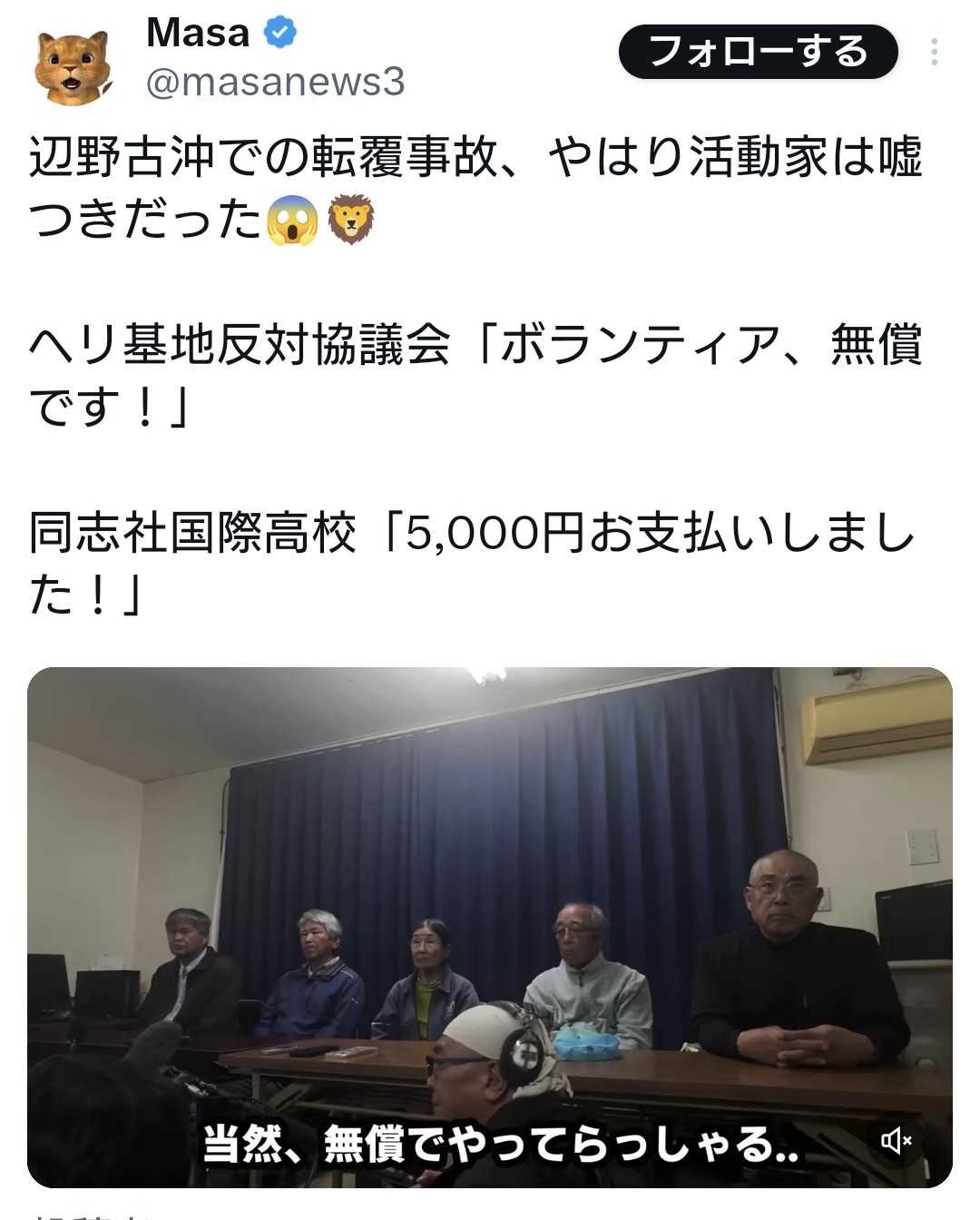Open the @masanews3 profile link
The height and width of the screenshot is (1220, 980).
point(275,83)
